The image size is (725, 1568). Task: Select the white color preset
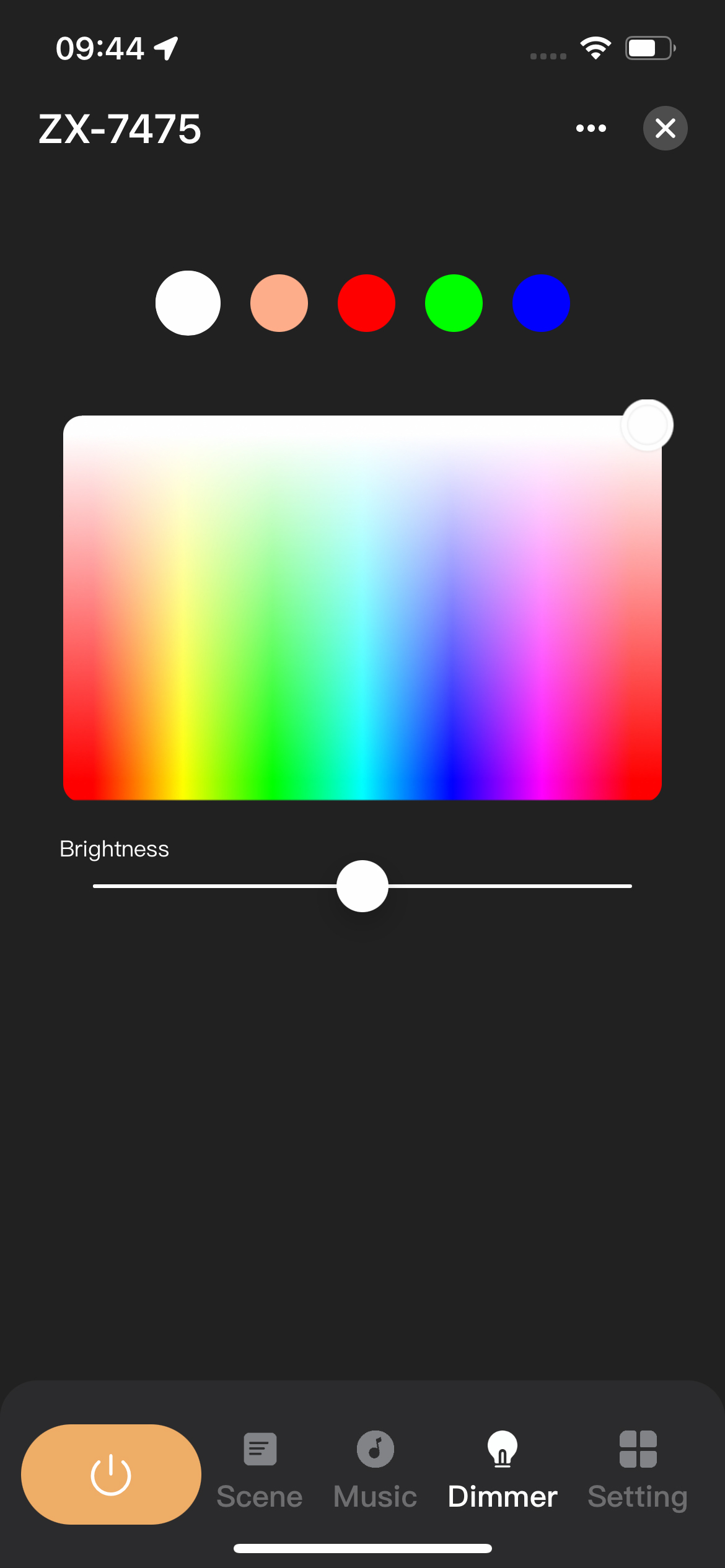188,303
